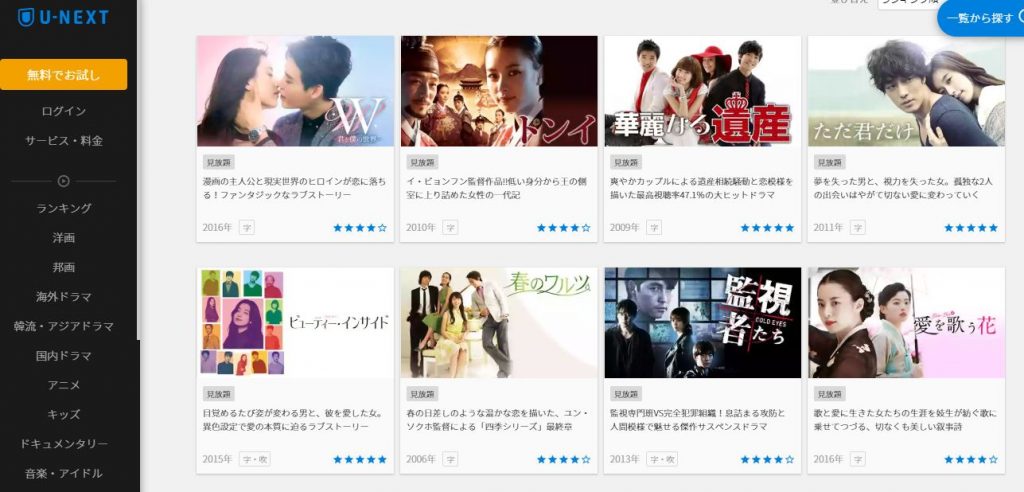Image resolution: width=1024 pixels, height=492 pixels.
Task: Open the トンイ drama card
Action: click(499, 92)
